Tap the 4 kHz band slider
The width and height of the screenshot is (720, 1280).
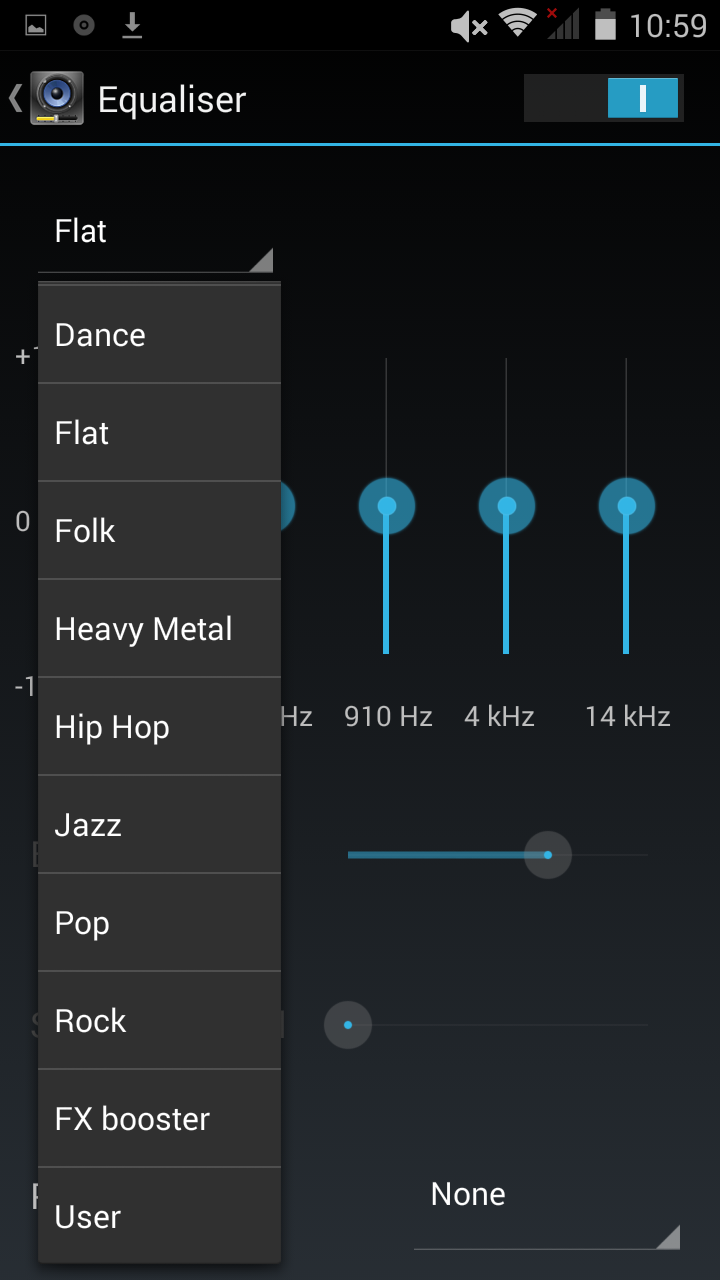(x=507, y=506)
